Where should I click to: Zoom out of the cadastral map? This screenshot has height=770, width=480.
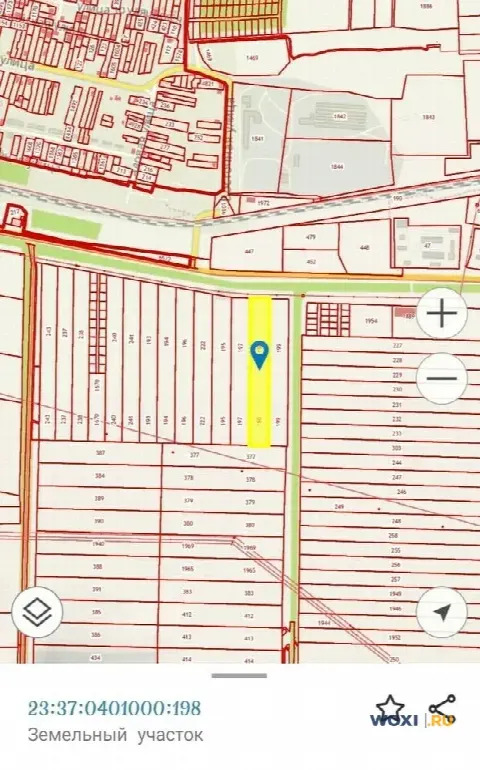tap(442, 378)
